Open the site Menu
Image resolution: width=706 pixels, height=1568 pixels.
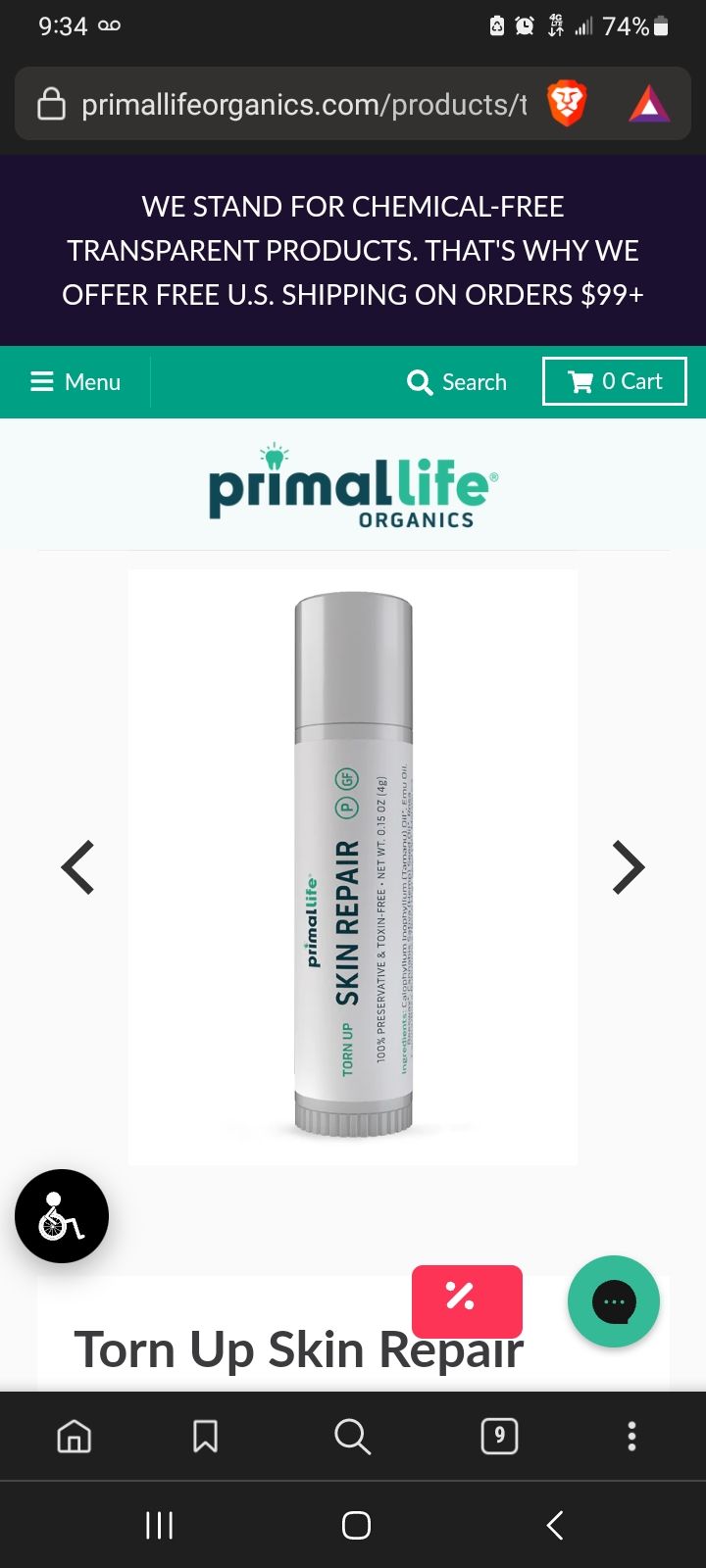tap(76, 382)
